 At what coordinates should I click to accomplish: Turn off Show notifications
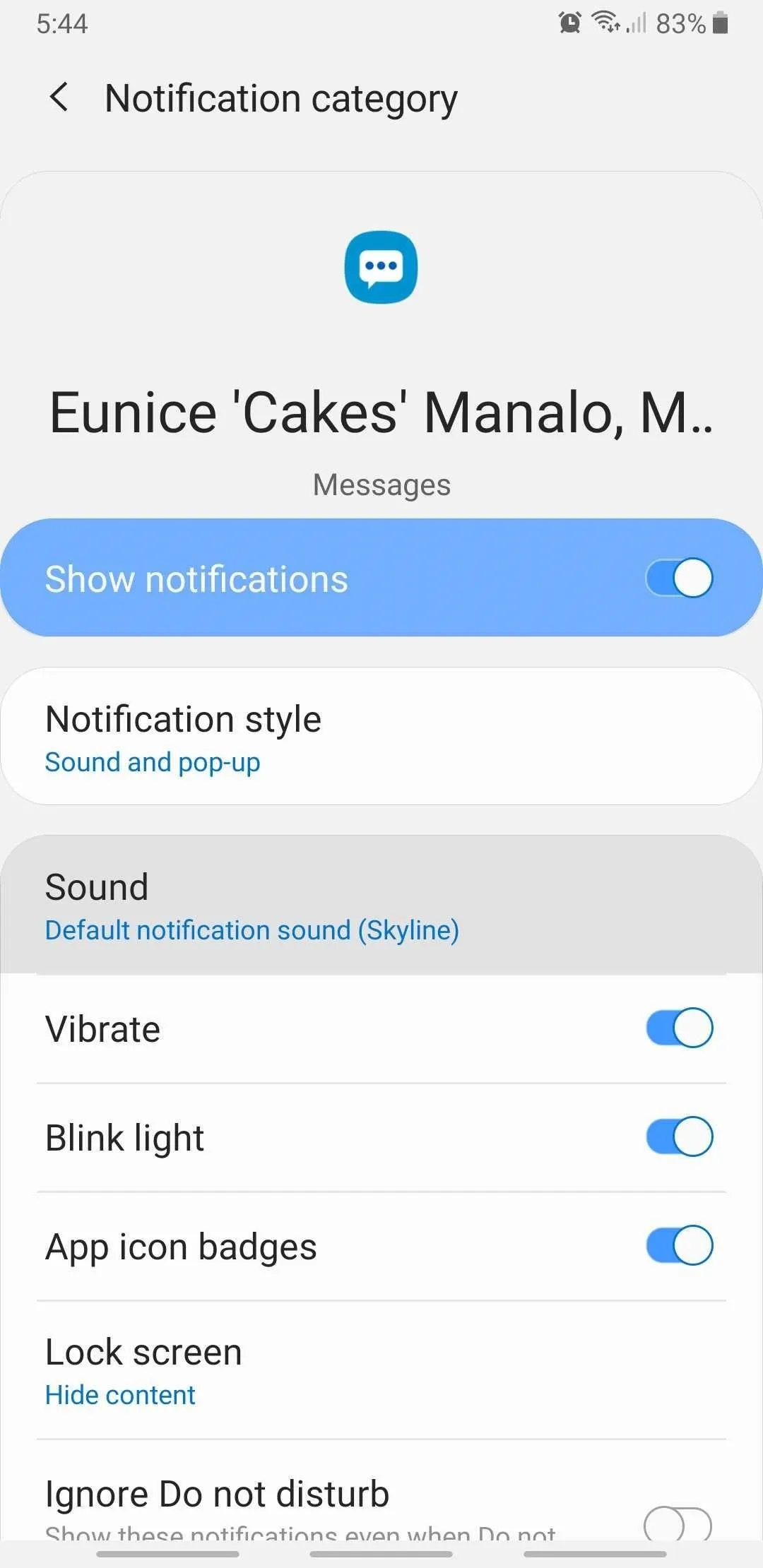pyautogui.click(x=679, y=578)
